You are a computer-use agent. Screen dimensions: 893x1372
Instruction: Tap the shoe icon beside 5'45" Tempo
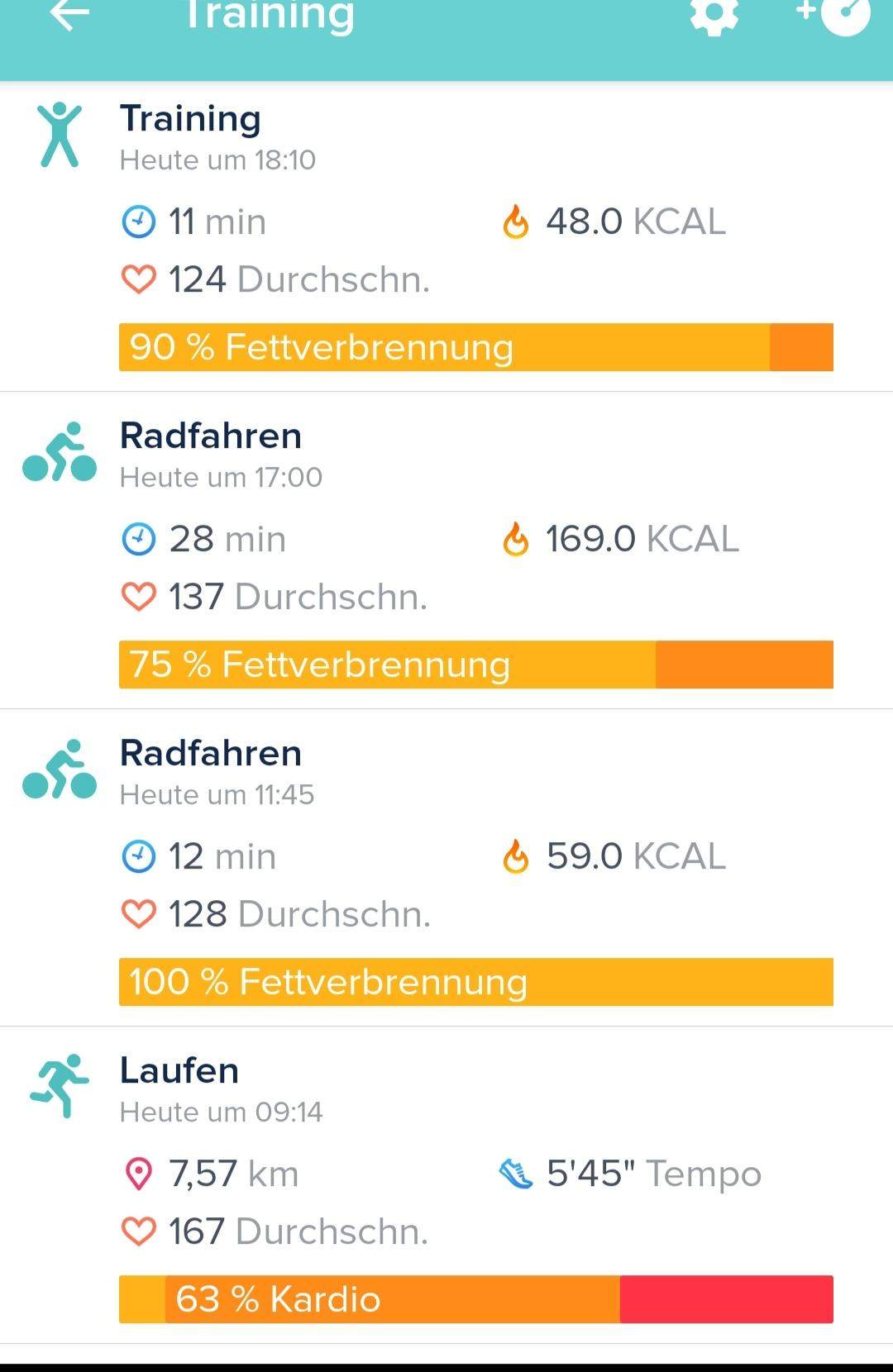[514, 1171]
